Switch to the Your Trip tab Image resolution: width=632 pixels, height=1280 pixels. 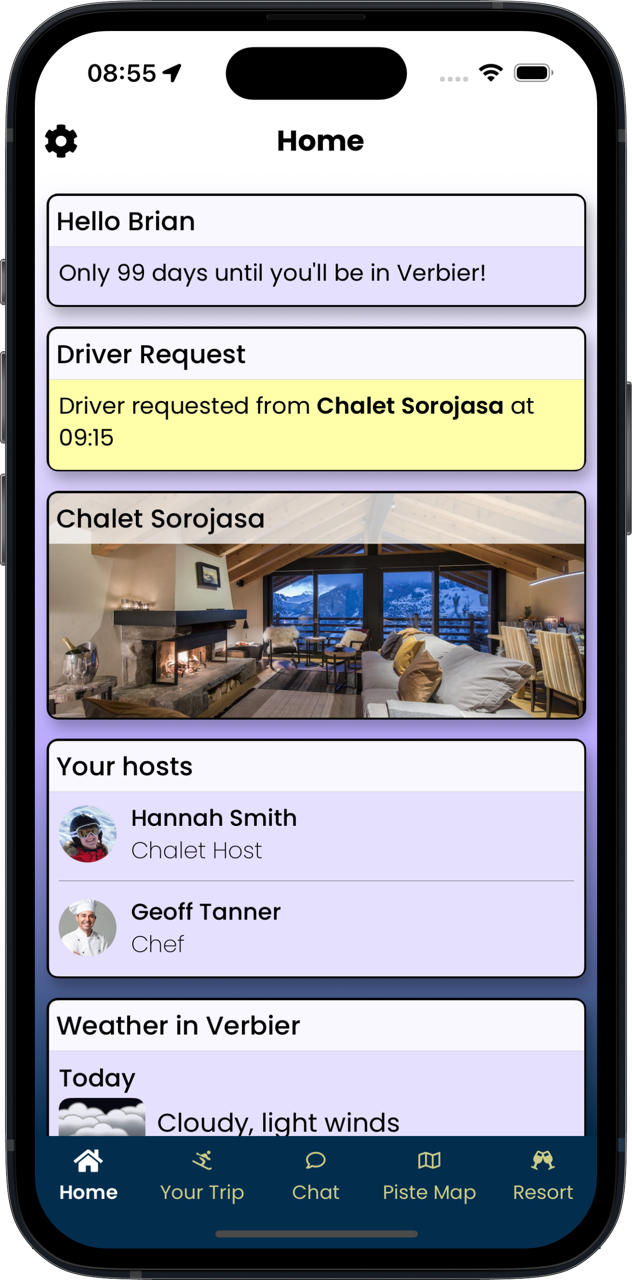pos(202,1175)
